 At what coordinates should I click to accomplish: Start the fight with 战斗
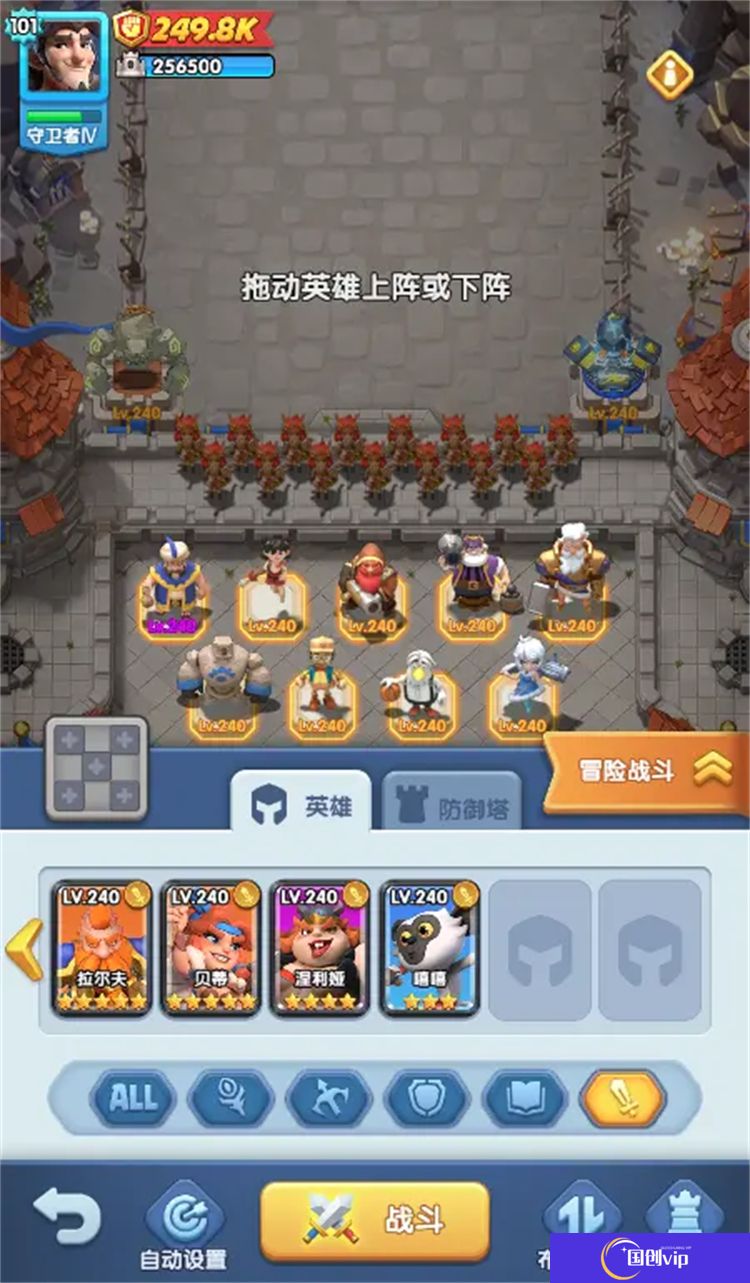pos(375,1220)
